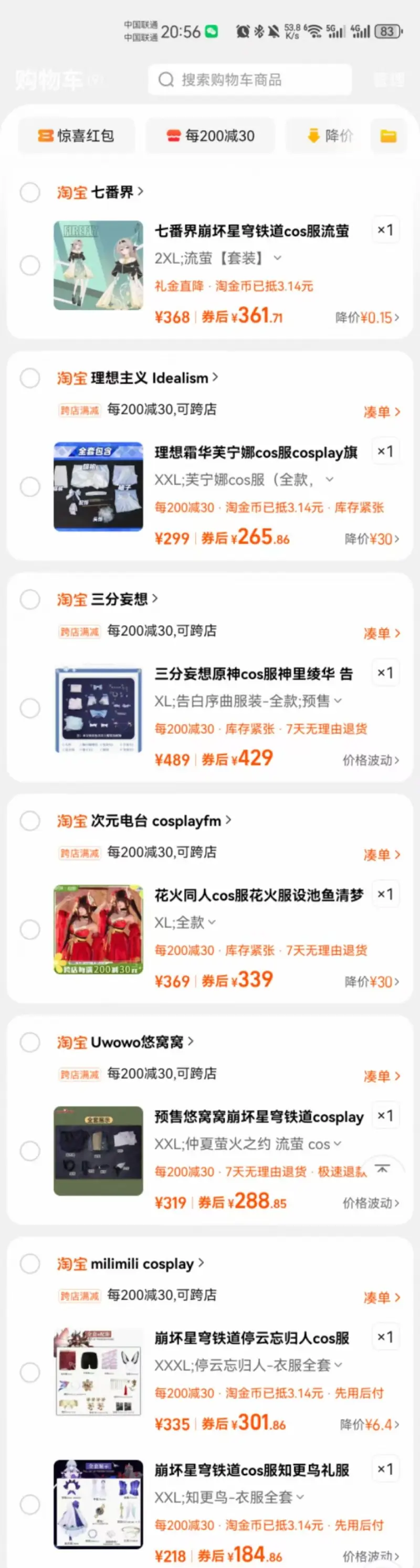View 降价¥30 details for 花火同人cos服
Image resolution: width=420 pixels, height=1568 pixels.
pyautogui.click(x=372, y=982)
